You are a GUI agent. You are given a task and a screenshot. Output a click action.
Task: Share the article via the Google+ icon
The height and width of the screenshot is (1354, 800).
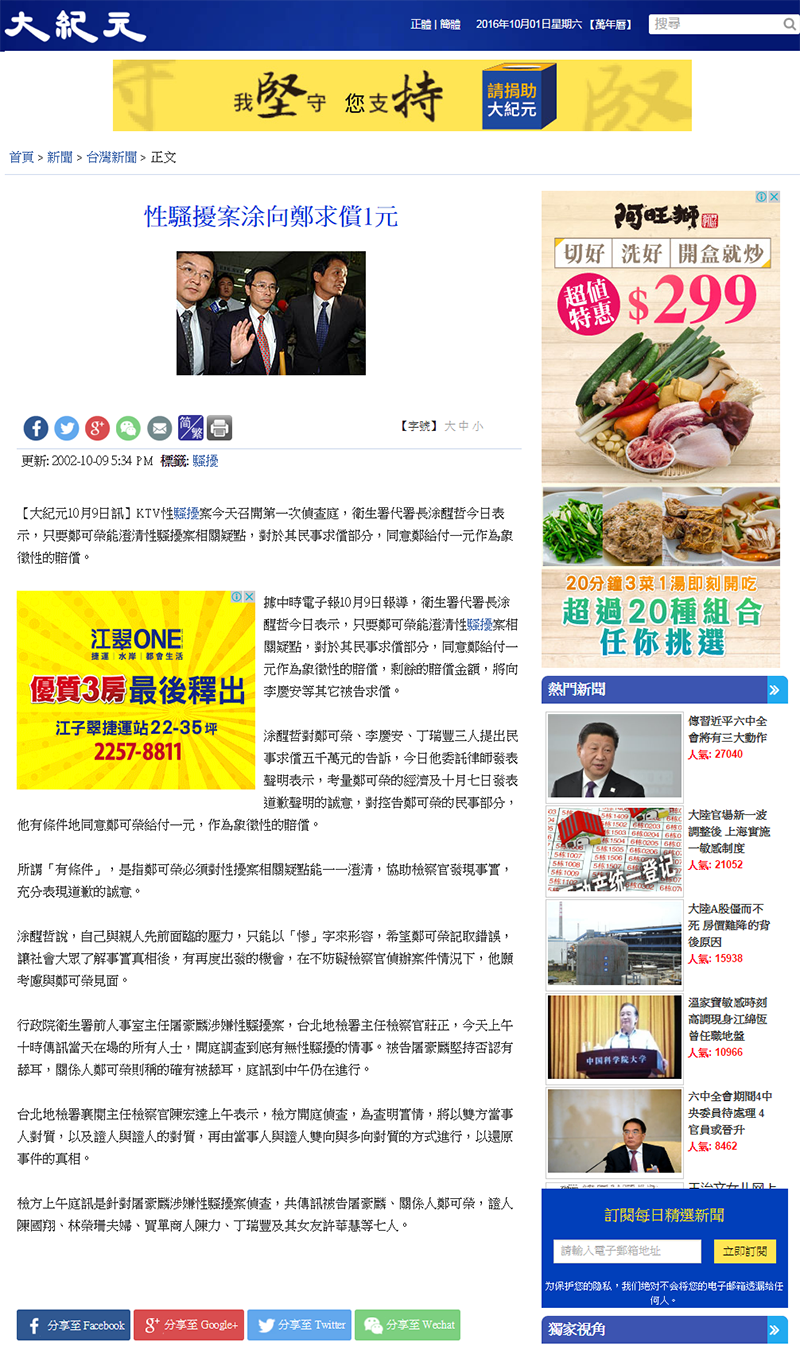[x=97, y=428]
